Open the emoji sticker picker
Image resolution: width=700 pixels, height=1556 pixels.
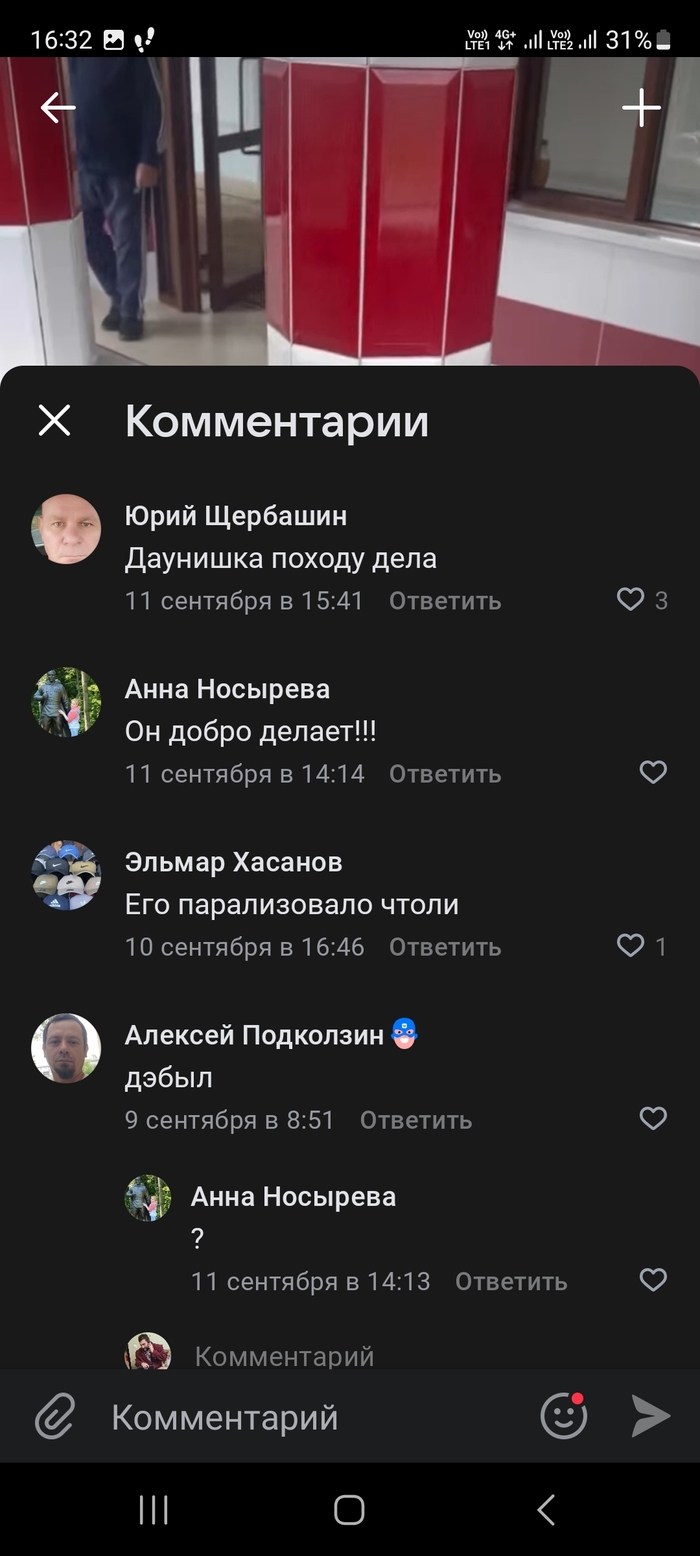click(x=563, y=1416)
